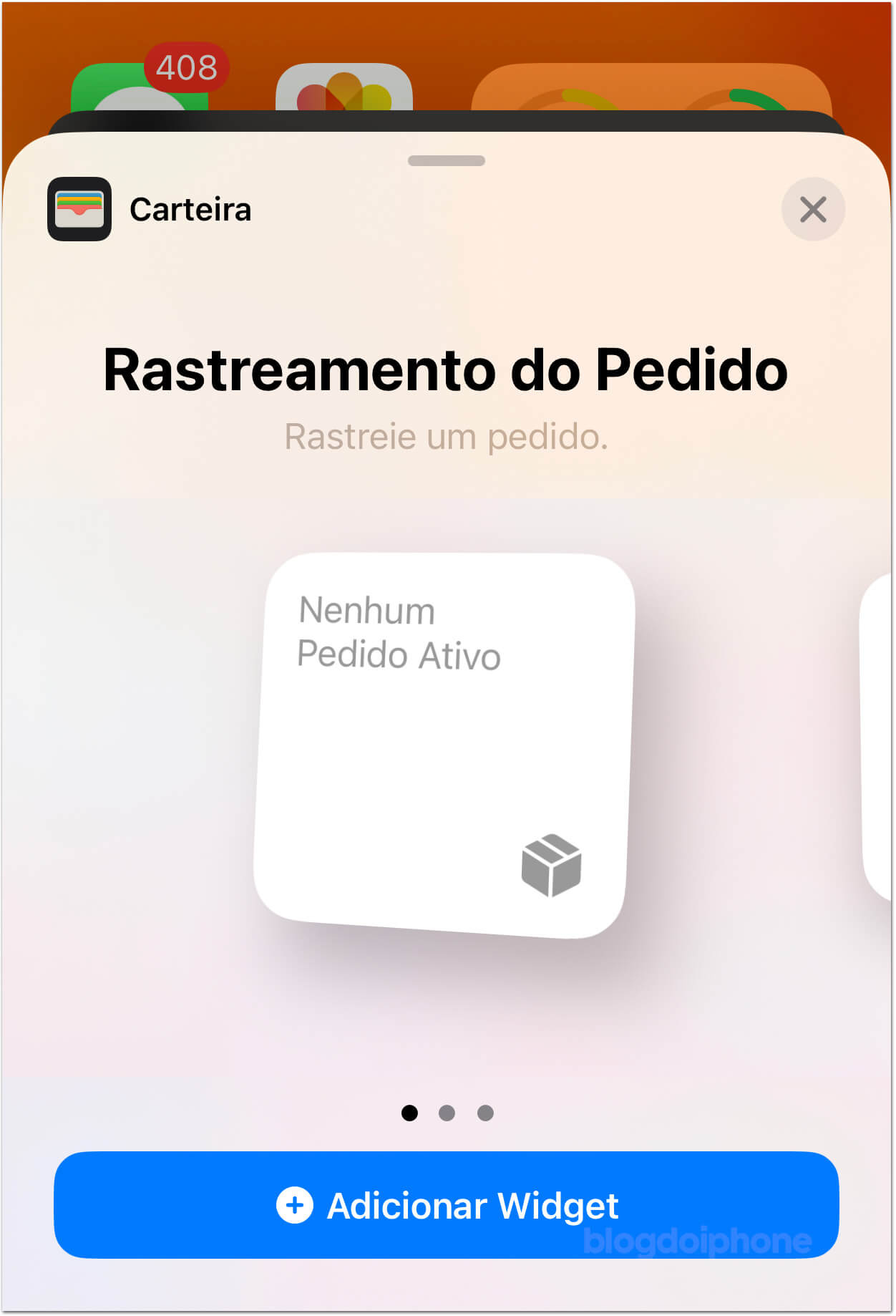Select the Nenhum Pedido Ativo widget preview
The height and width of the screenshot is (1316, 896).
coord(444,745)
